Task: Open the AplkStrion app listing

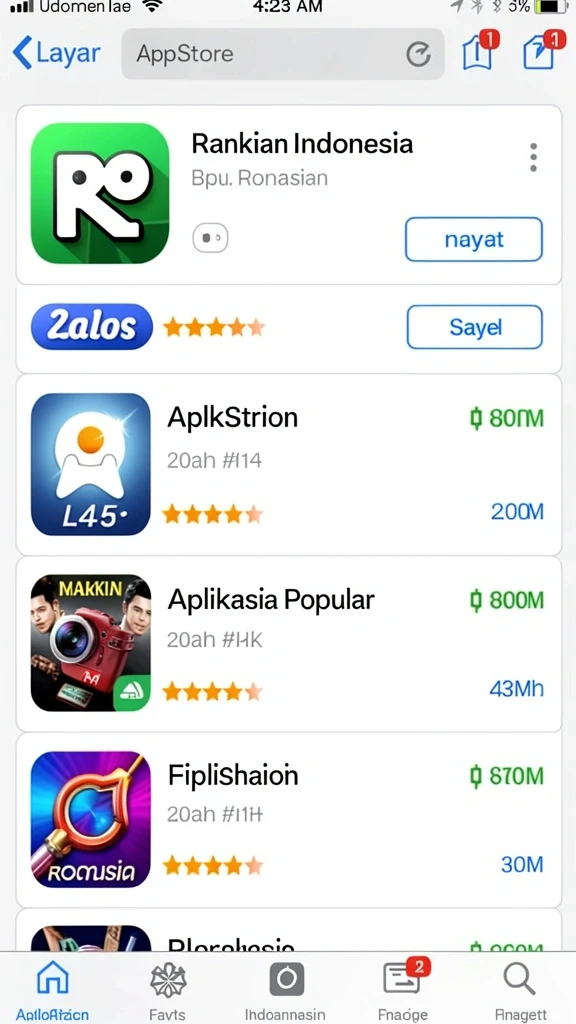Action: coord(289,464)
